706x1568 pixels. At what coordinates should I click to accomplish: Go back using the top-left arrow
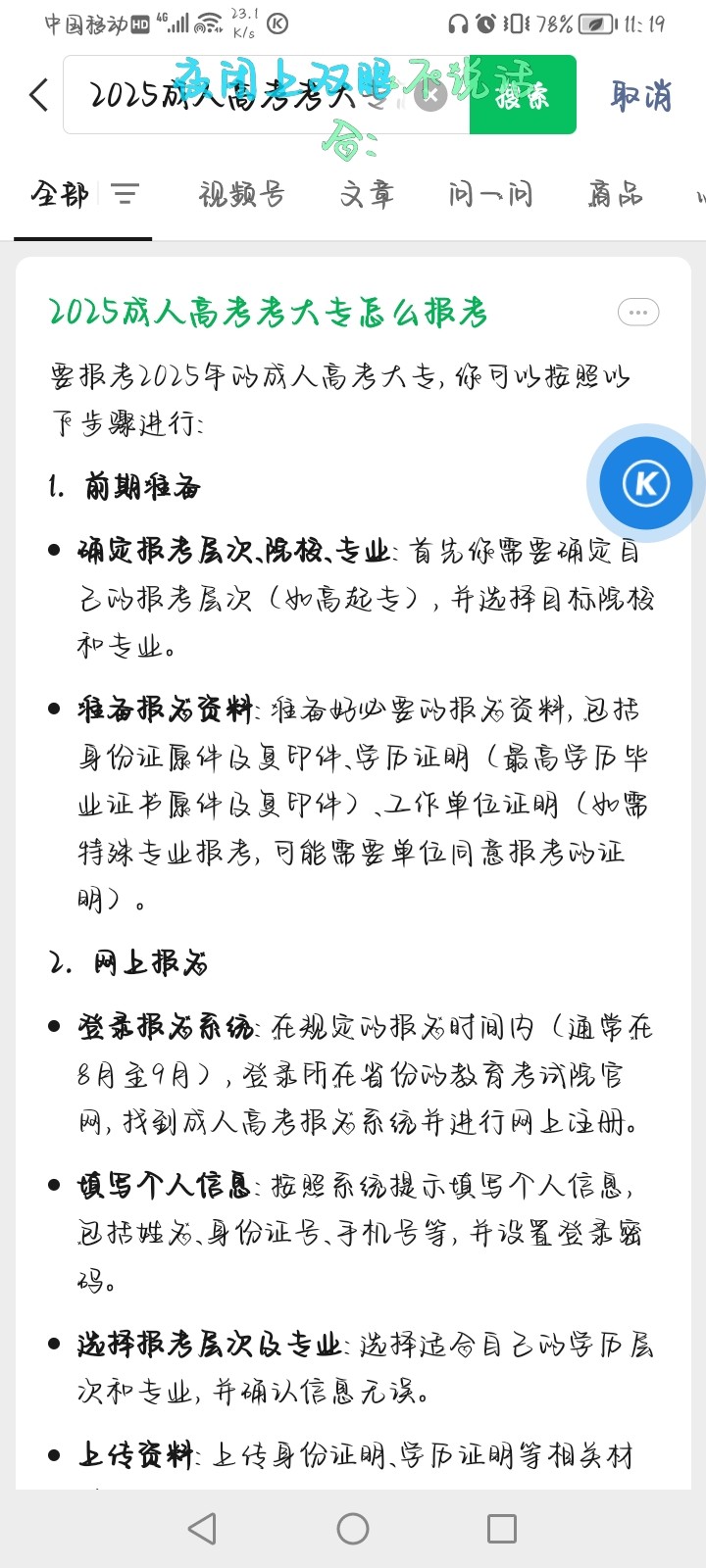point(38,95)
